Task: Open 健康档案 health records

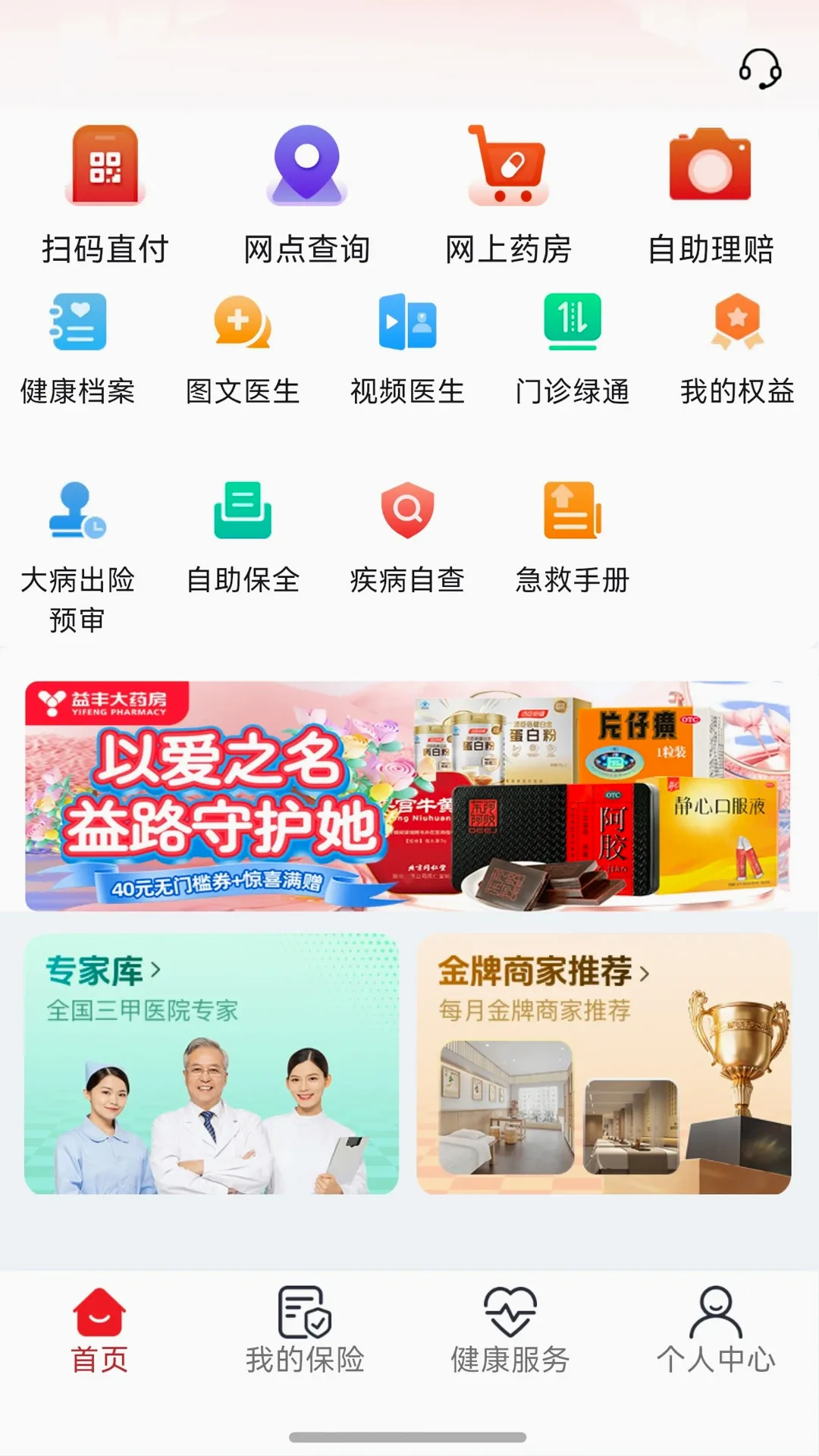Action: pos(77,350)
